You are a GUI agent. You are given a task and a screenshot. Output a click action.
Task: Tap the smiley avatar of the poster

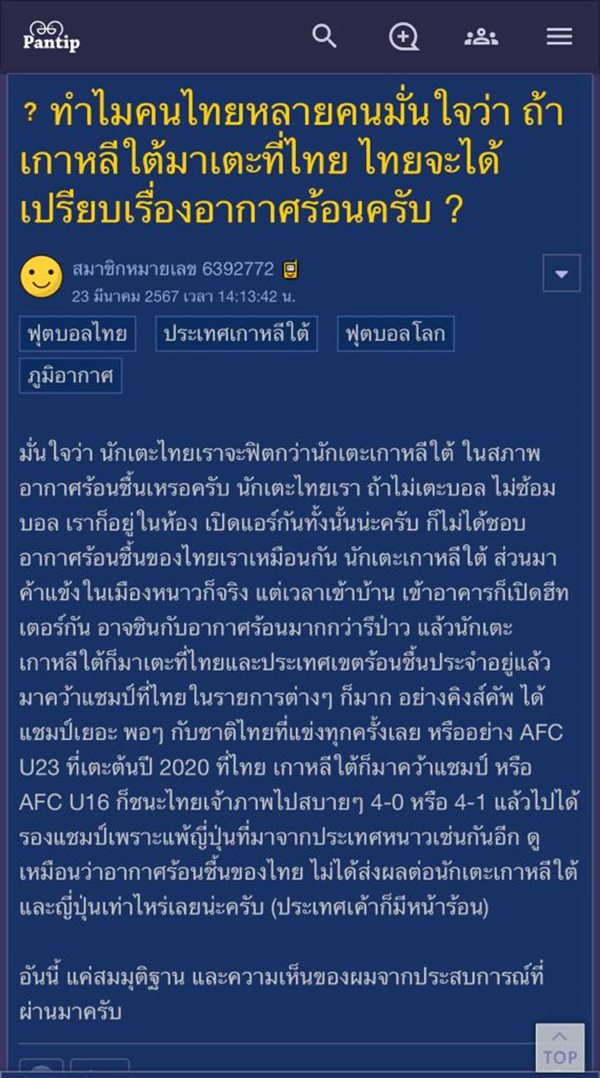pos(41,276)
